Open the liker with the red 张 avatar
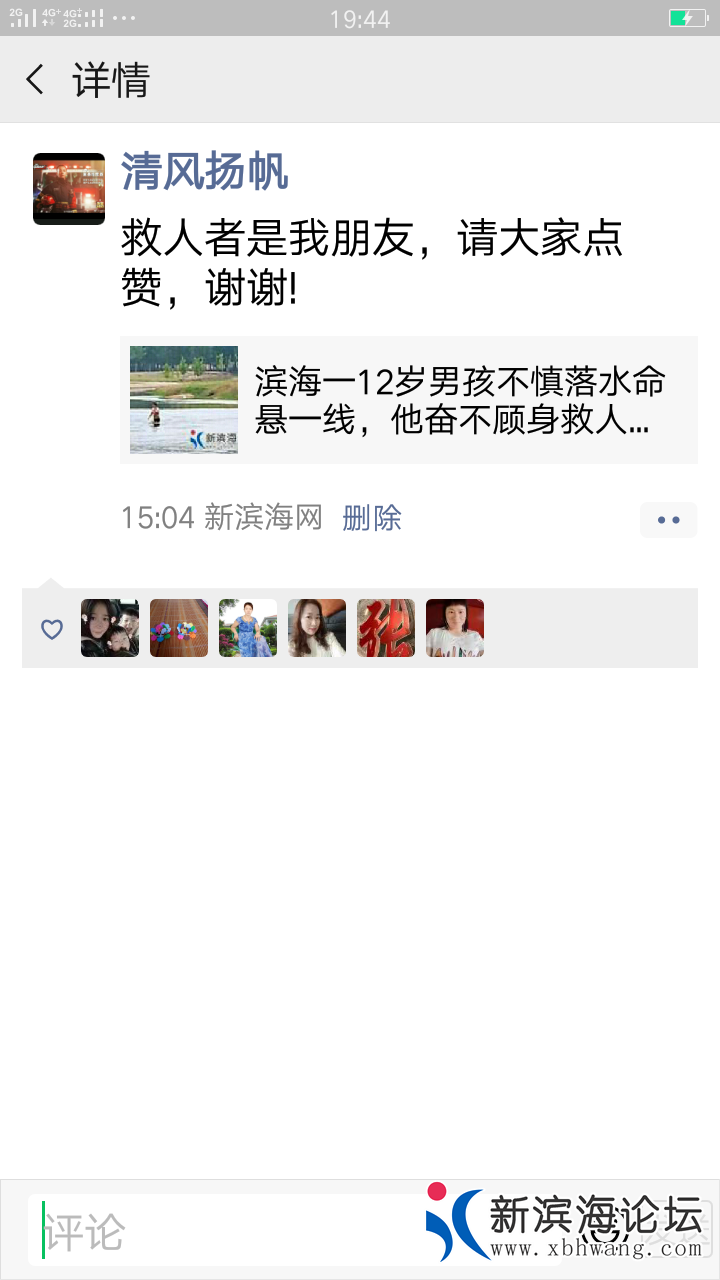 (386, 628)
